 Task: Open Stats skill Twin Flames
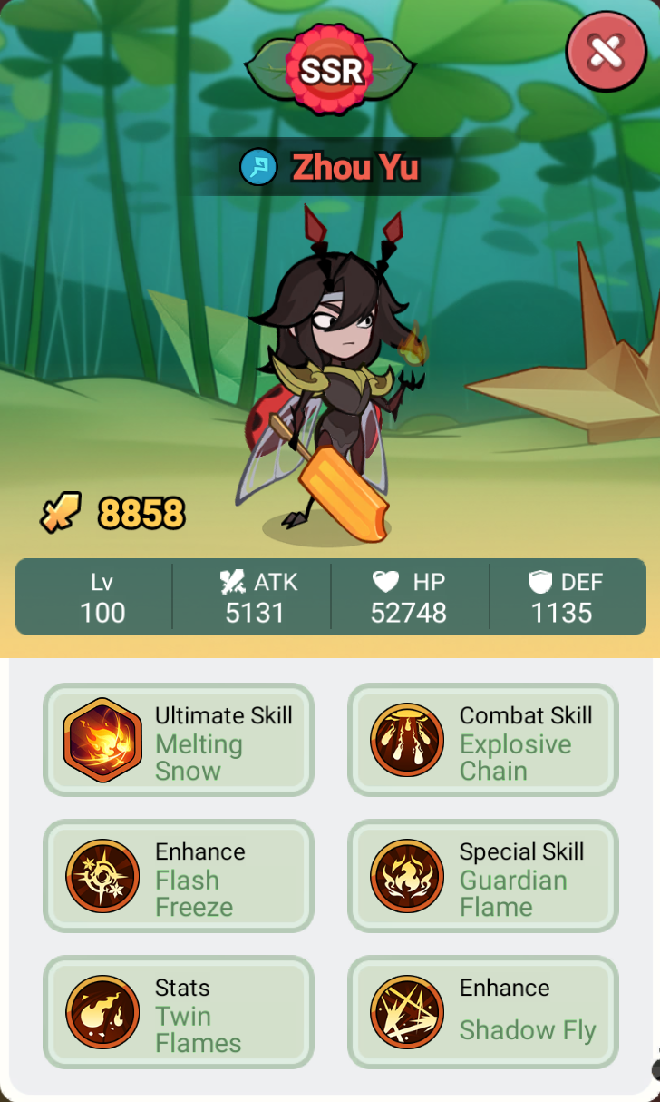tap(179, 1013)
